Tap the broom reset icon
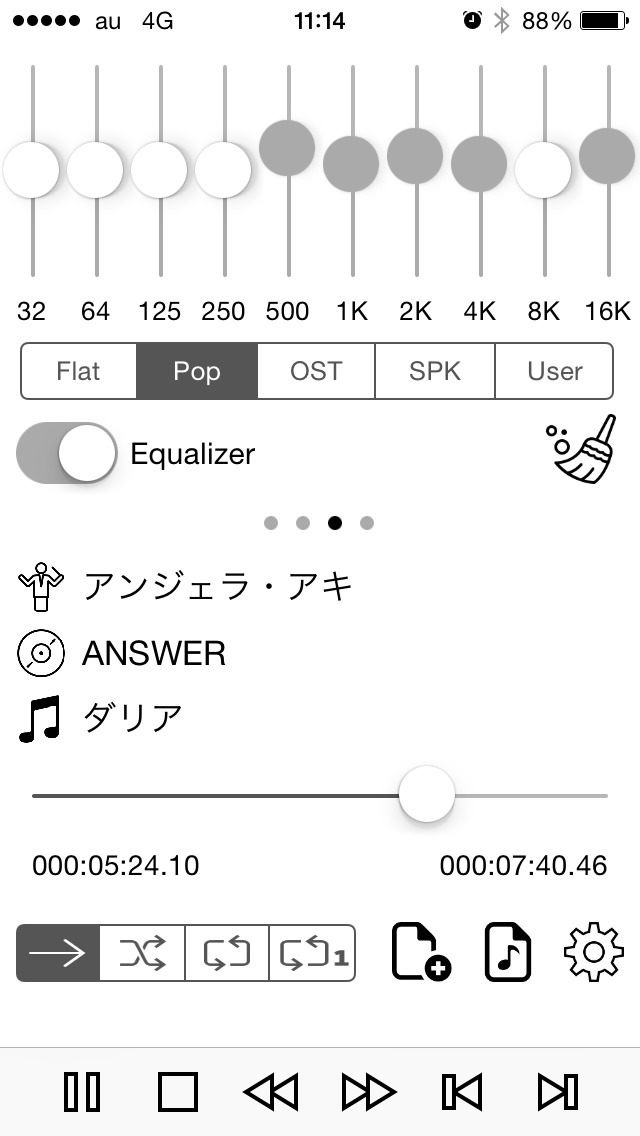The height and width of the screenshot is (1136, 640). (x=581, y=449)
